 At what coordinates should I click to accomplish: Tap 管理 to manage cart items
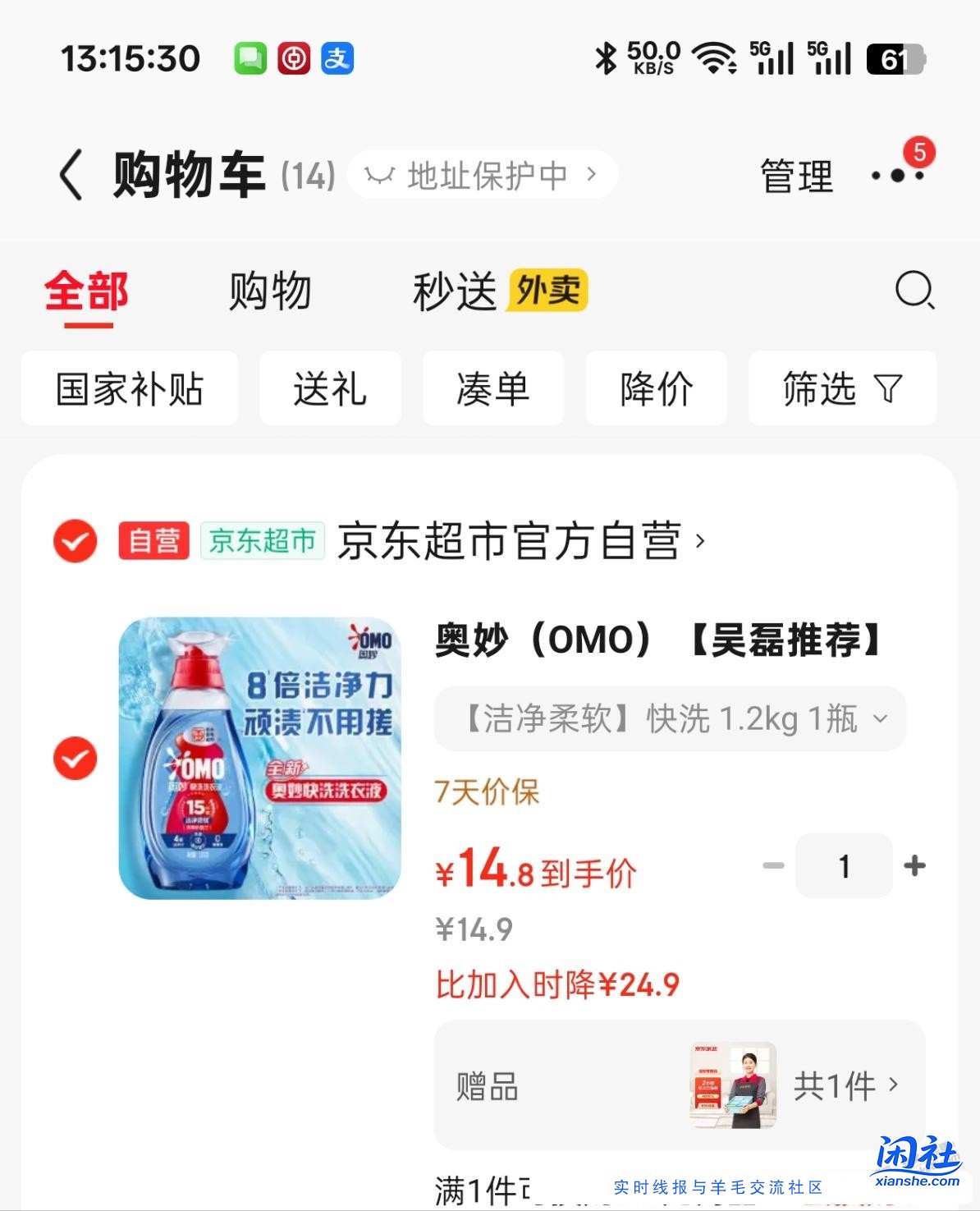[796, 177]
